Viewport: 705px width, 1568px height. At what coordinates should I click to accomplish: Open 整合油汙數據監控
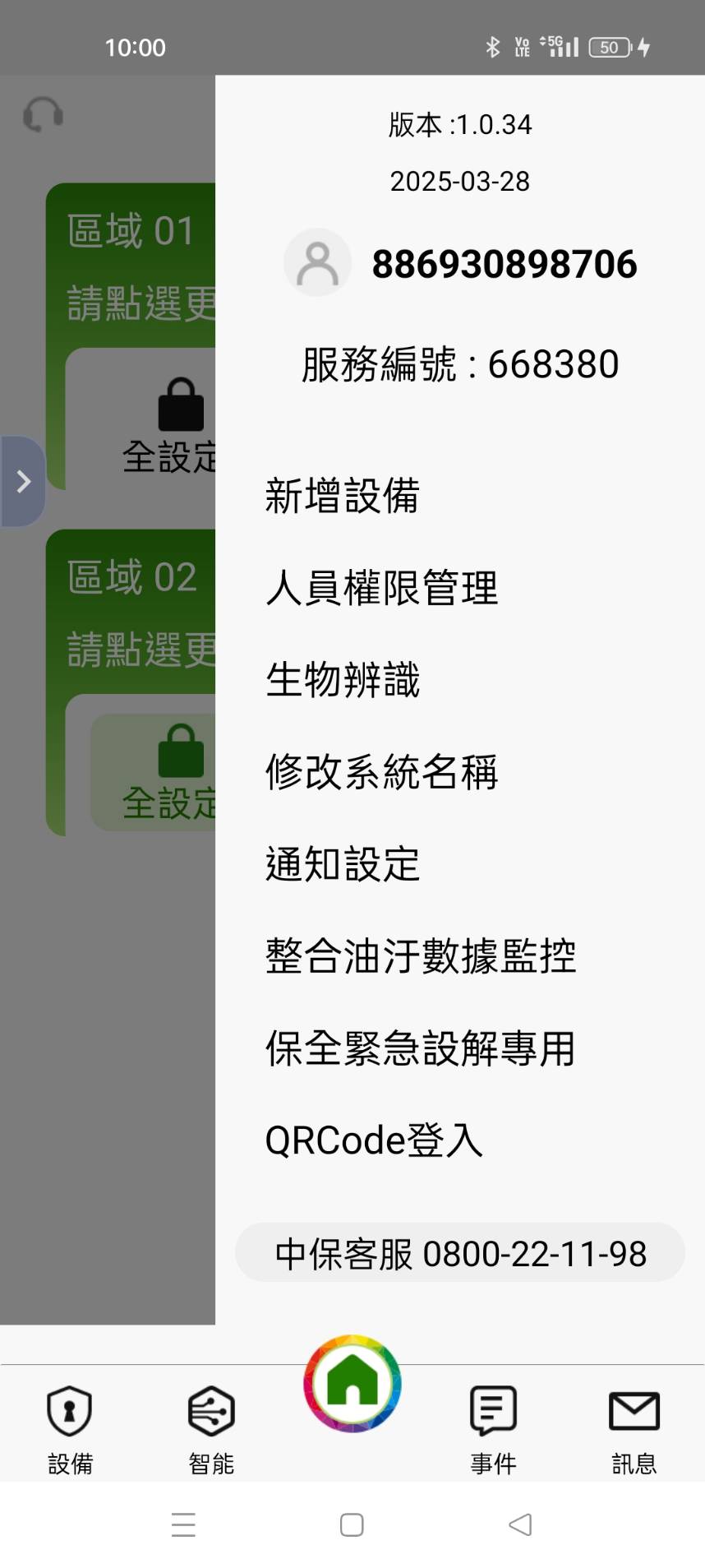click(421, 956)
